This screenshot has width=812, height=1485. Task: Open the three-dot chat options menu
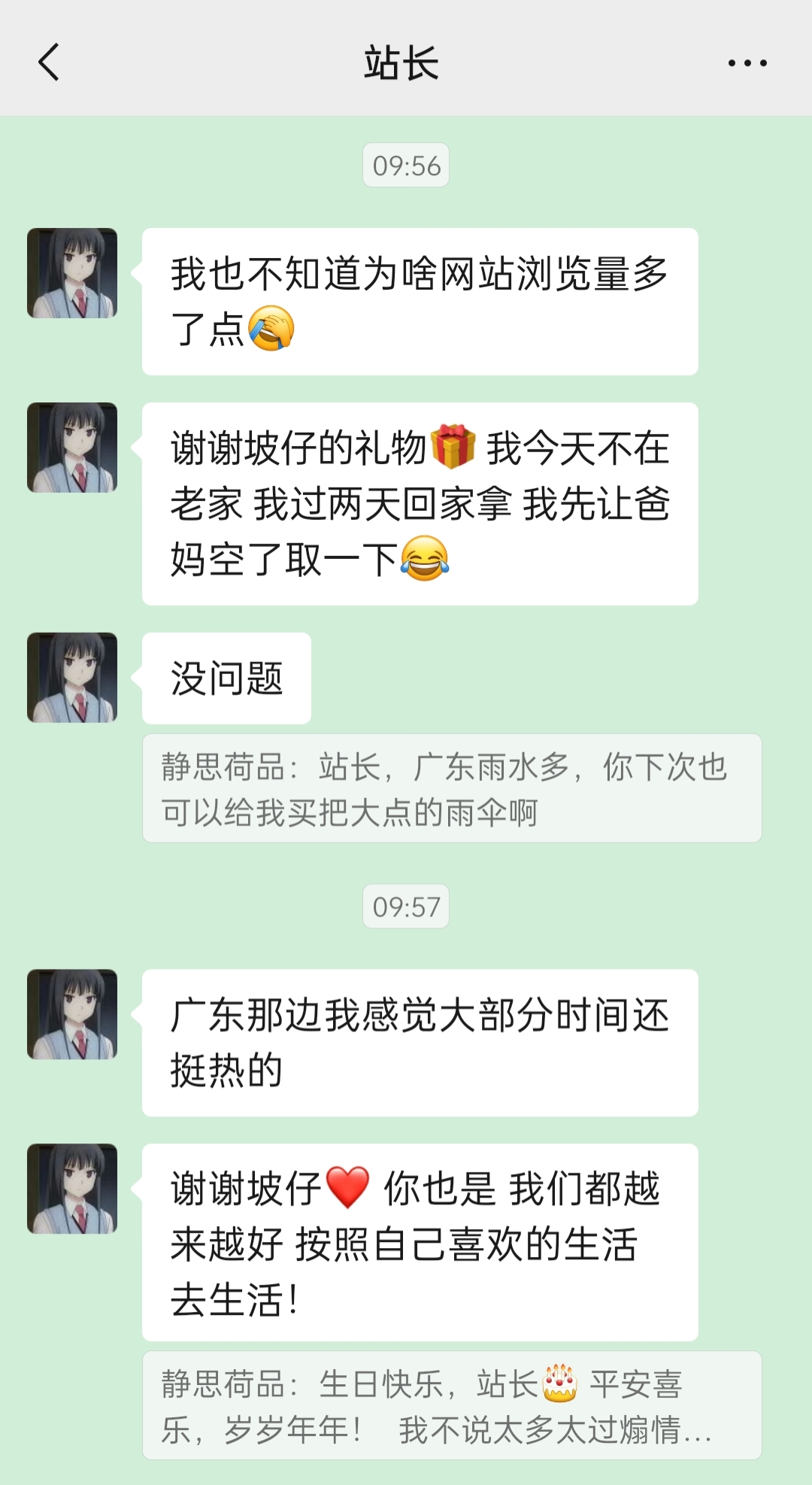pos(747,63)
